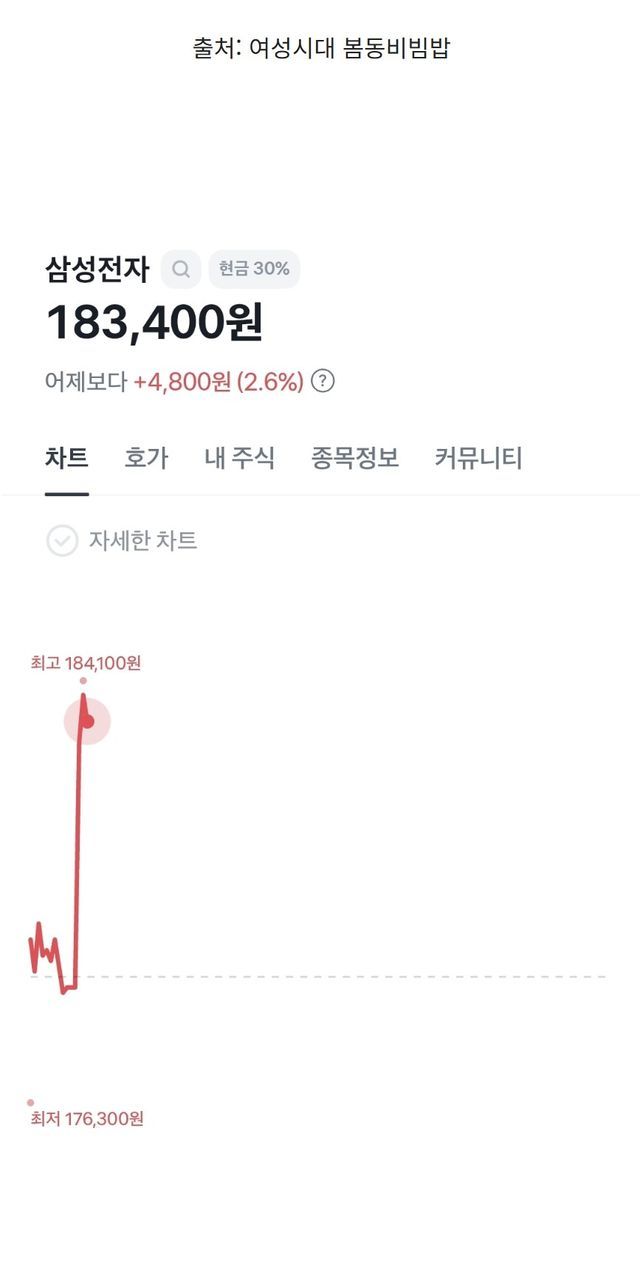Image resolution: width=640 pixels, height=1280 pixels.
Task: Open the 현금 30% chip
Action: 254,269
